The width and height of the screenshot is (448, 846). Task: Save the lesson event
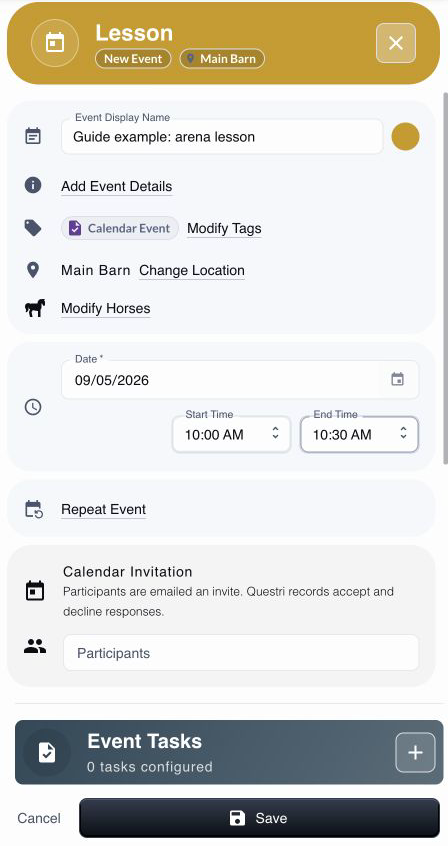pos(259,818)
